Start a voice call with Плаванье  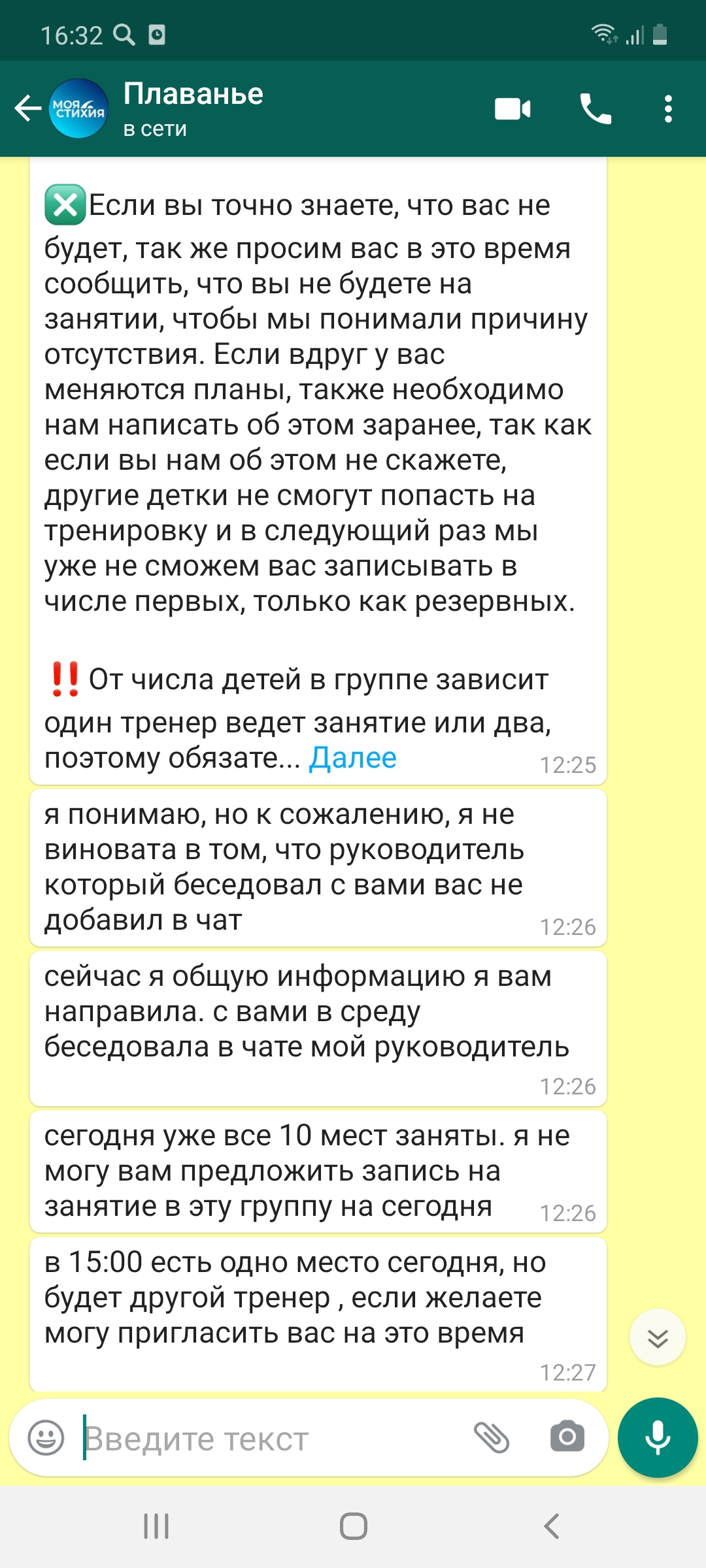click(596, 108)
